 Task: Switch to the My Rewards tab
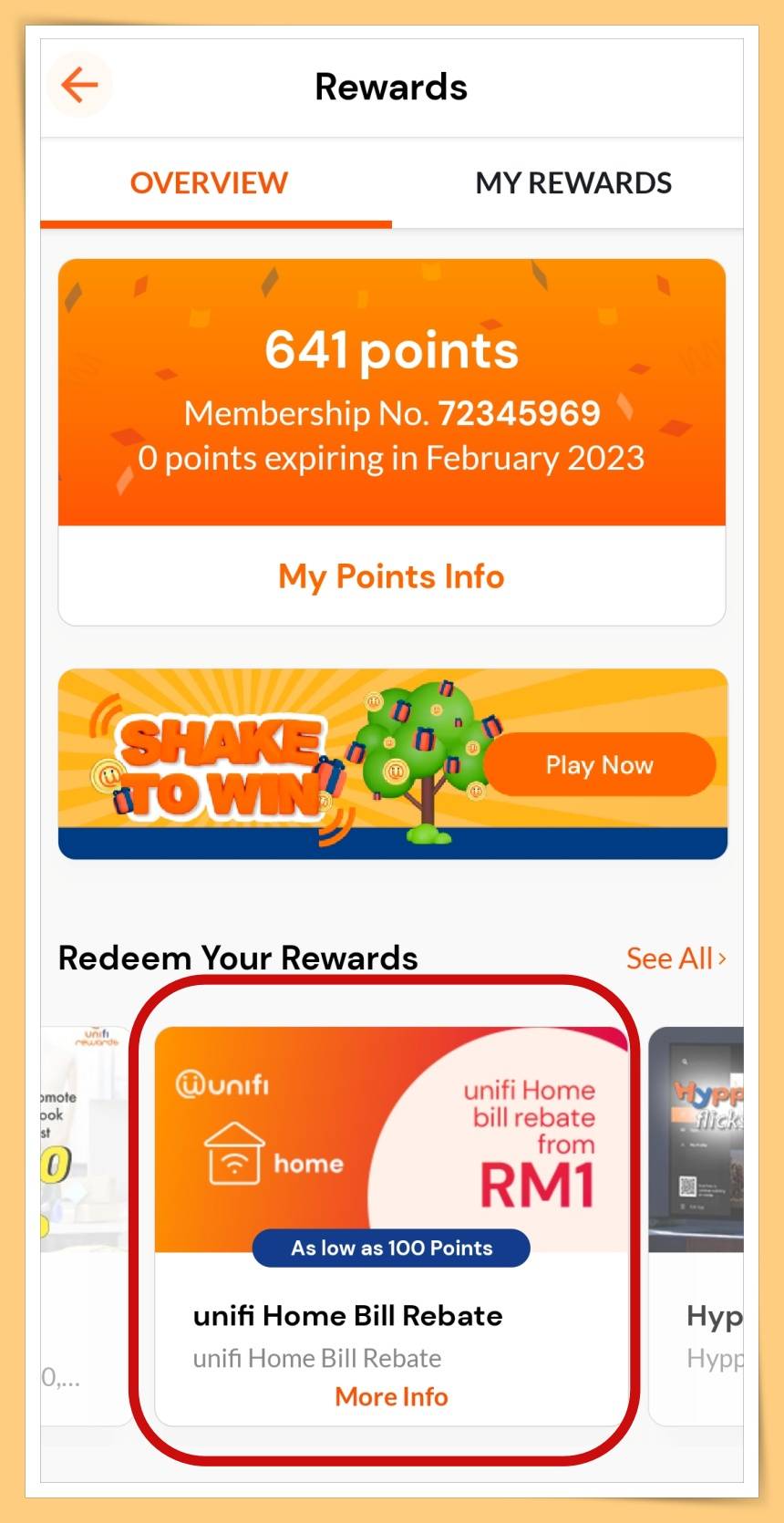573,183
